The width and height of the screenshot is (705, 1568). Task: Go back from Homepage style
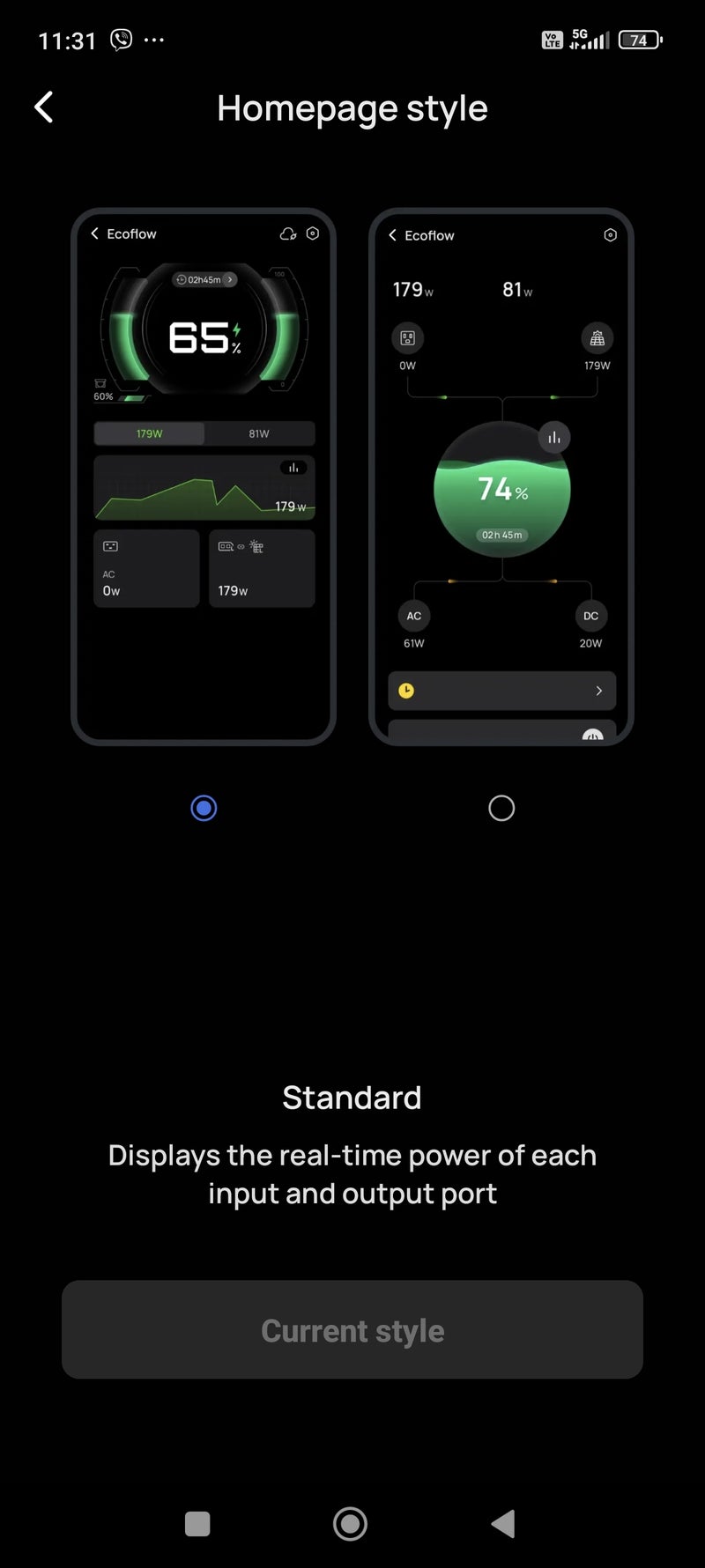pyautogui.click(x=44, y=107)
